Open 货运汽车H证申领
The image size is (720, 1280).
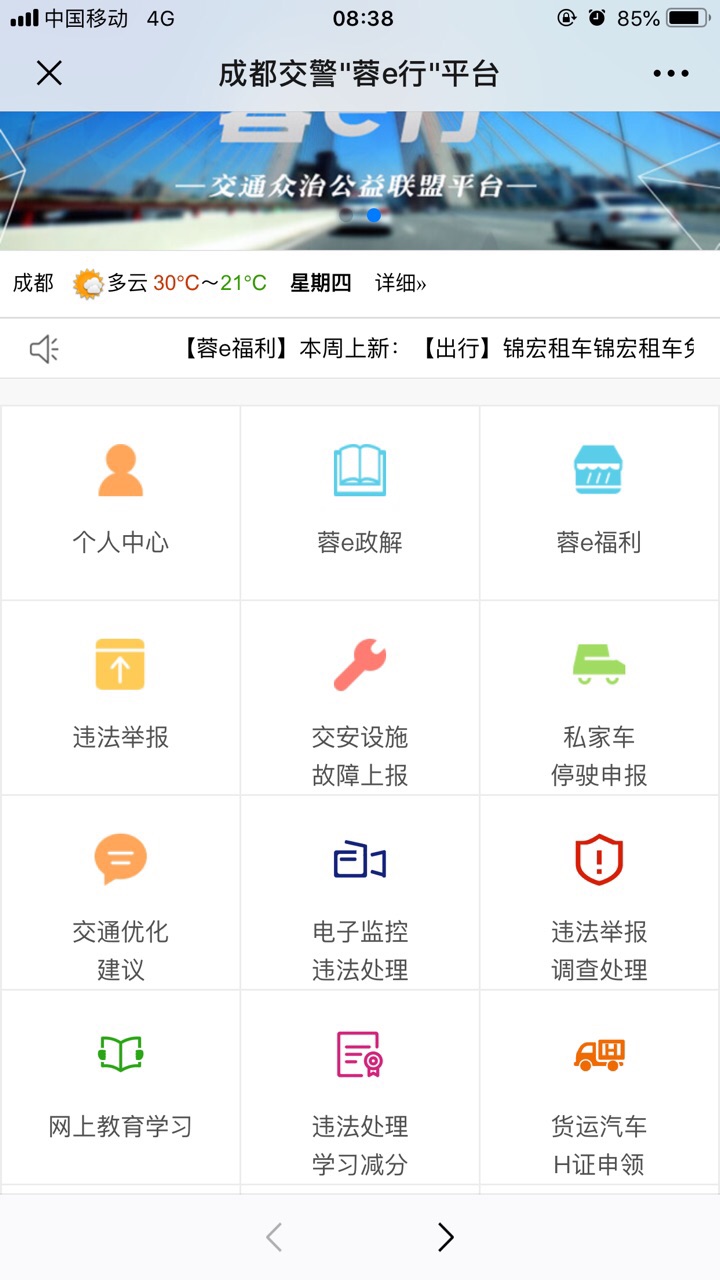[599, 1085]
